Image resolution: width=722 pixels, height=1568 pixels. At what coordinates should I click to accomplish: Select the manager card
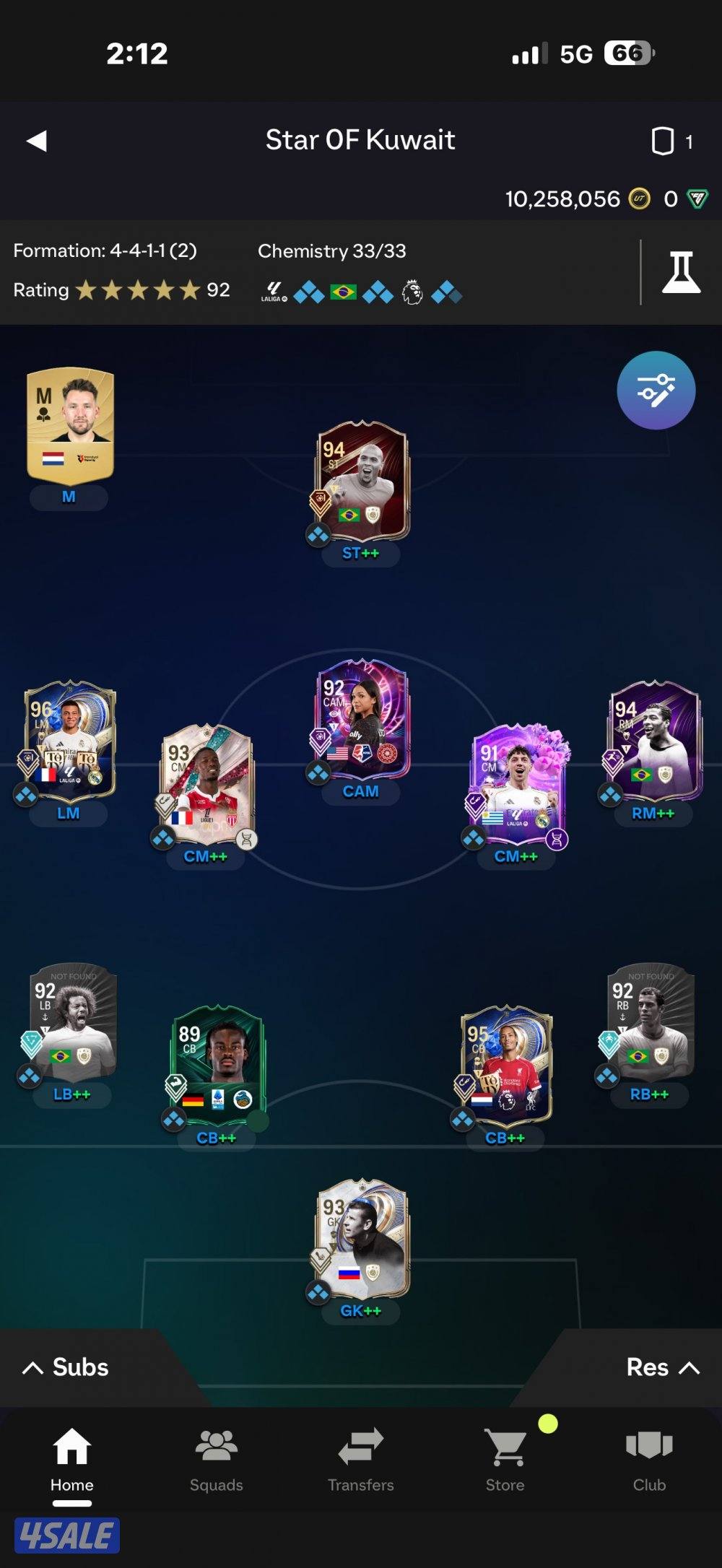pos(70,426)
